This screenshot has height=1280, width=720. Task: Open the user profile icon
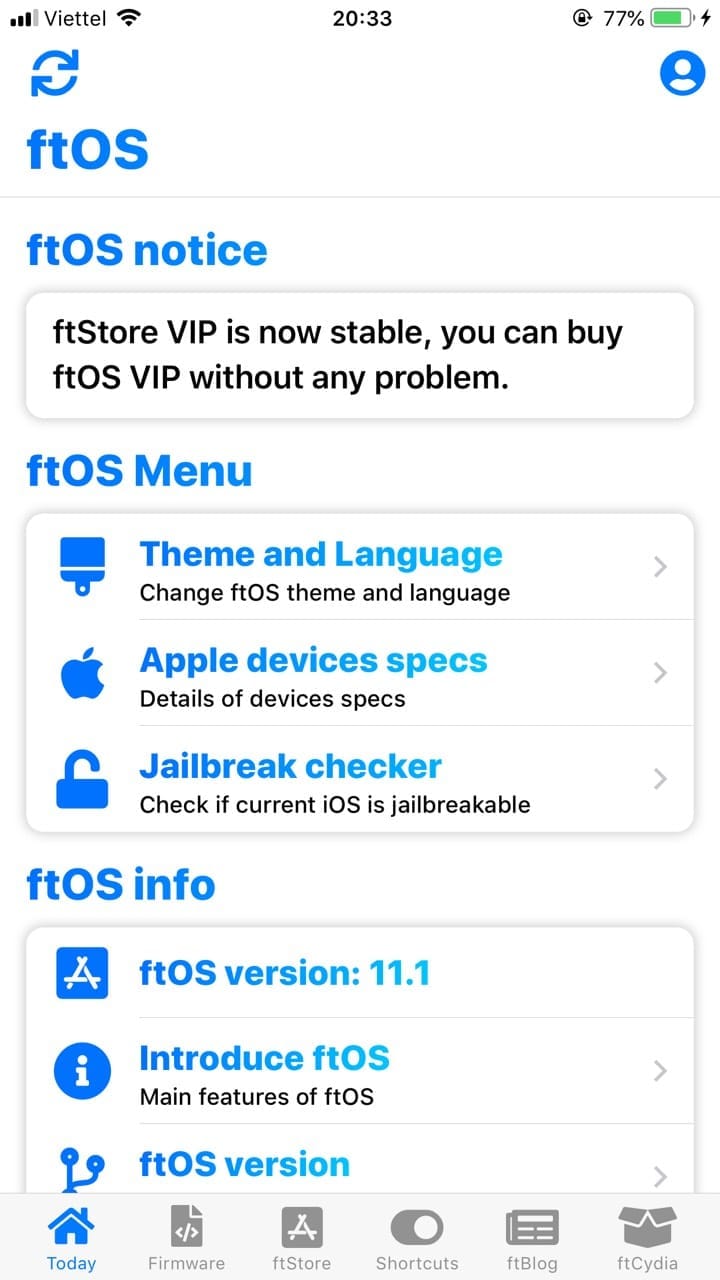point(682,73)
